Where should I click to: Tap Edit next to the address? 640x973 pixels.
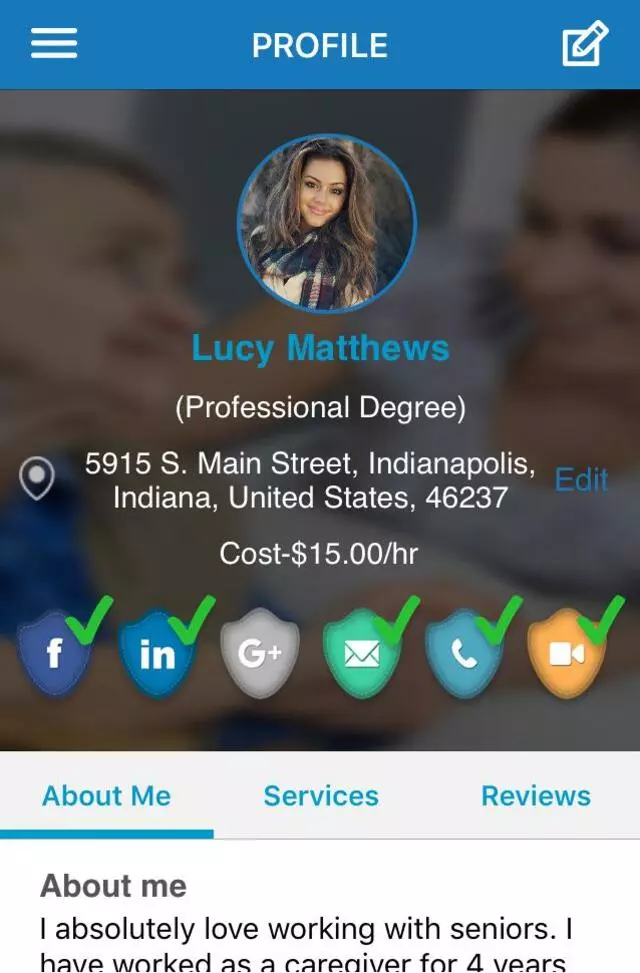point(581,480)
